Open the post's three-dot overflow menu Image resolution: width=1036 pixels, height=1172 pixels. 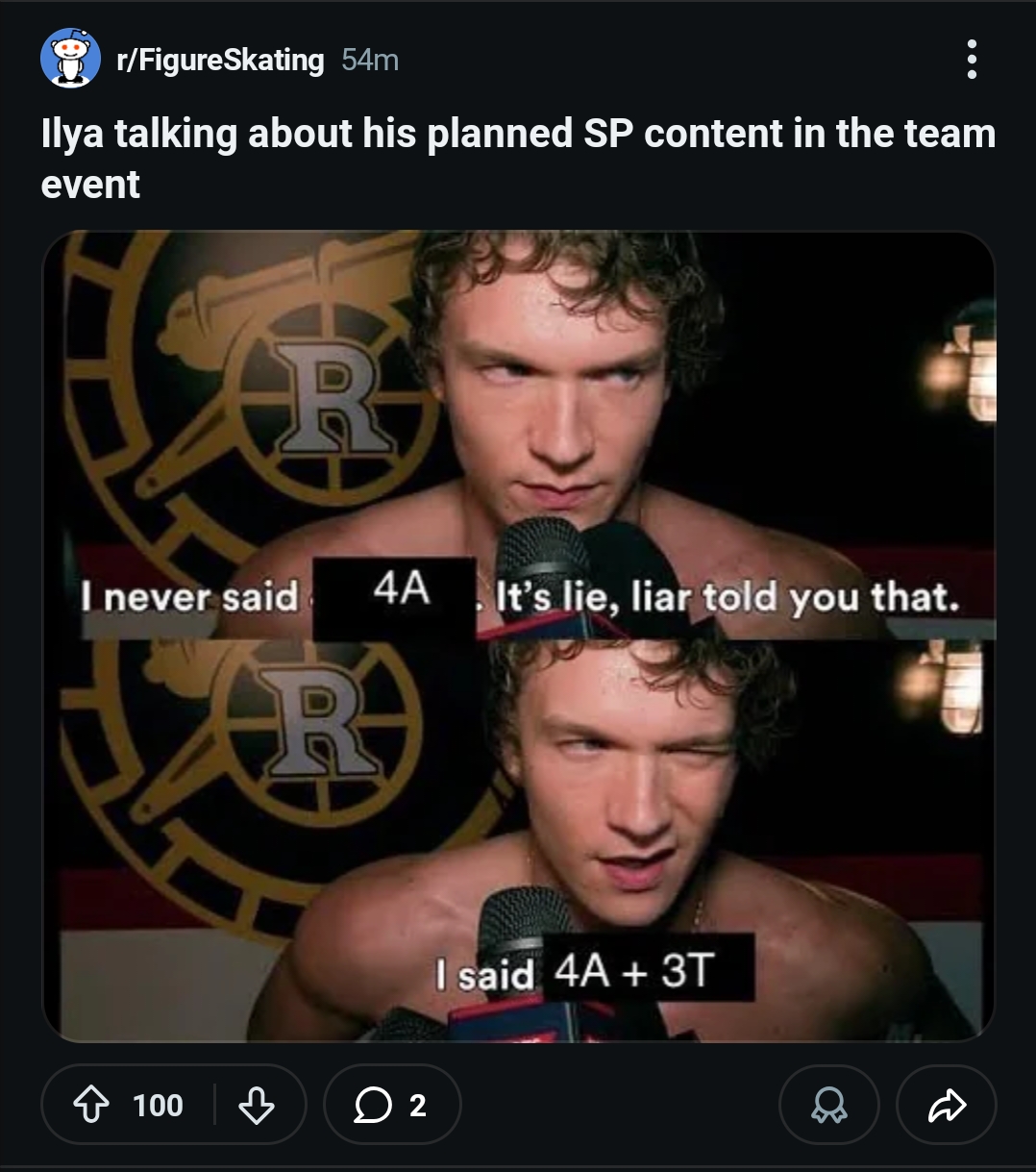[972, 60]
